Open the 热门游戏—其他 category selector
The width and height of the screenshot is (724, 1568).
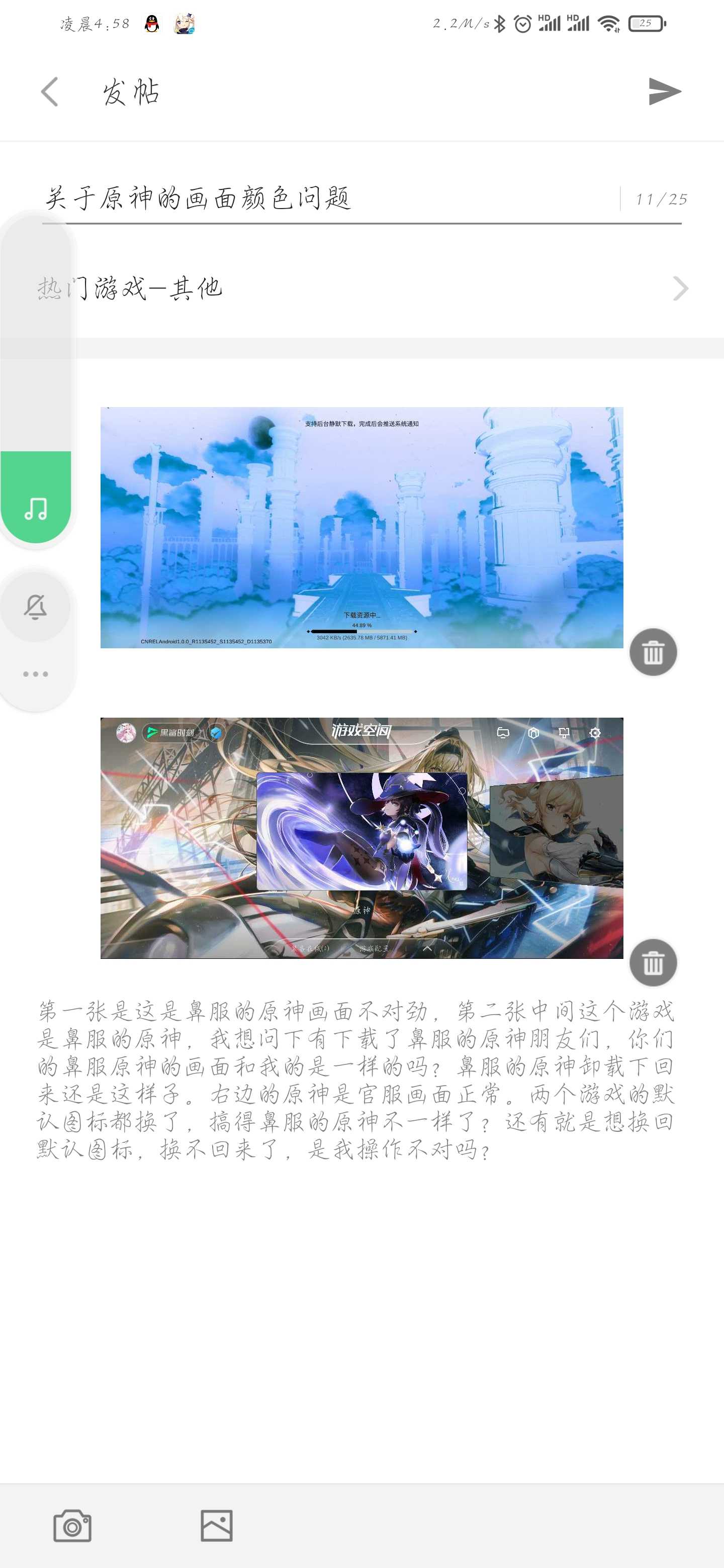[x=361, y=288]
